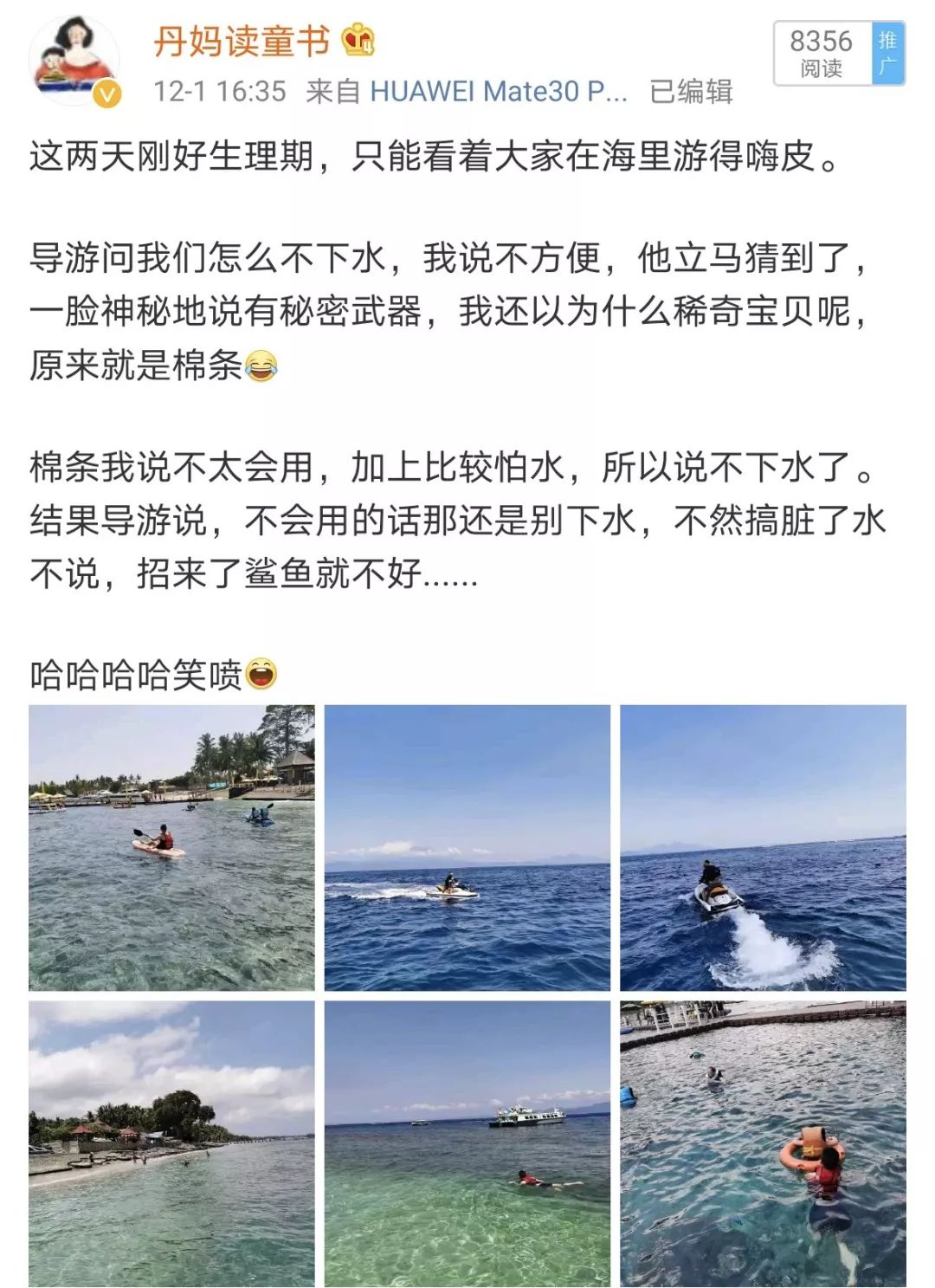Click the 哈哈哈哈笑喷 text line

tap(139, 674)
